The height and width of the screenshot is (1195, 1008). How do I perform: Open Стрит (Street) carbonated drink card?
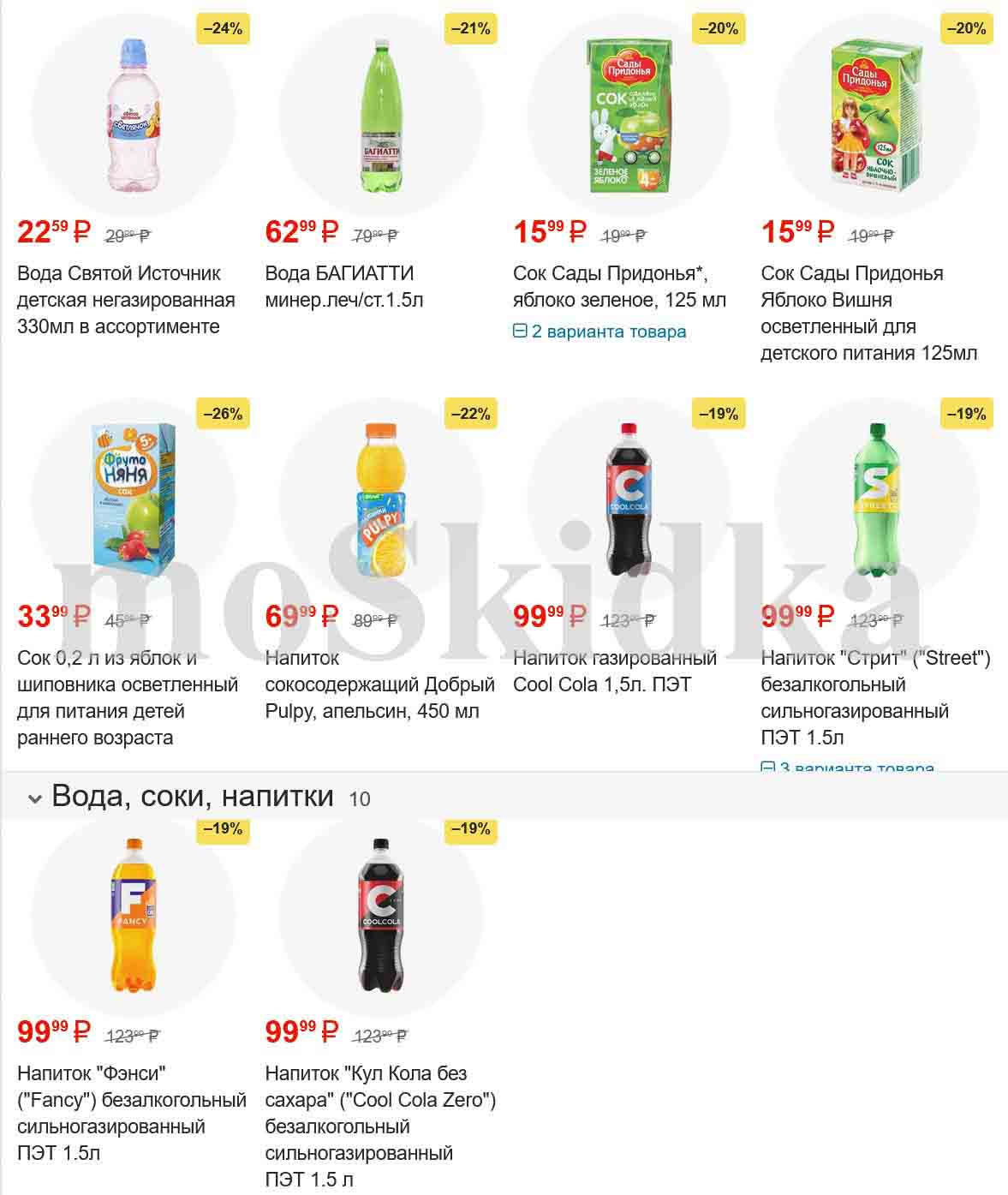click(x=874, y=697)
